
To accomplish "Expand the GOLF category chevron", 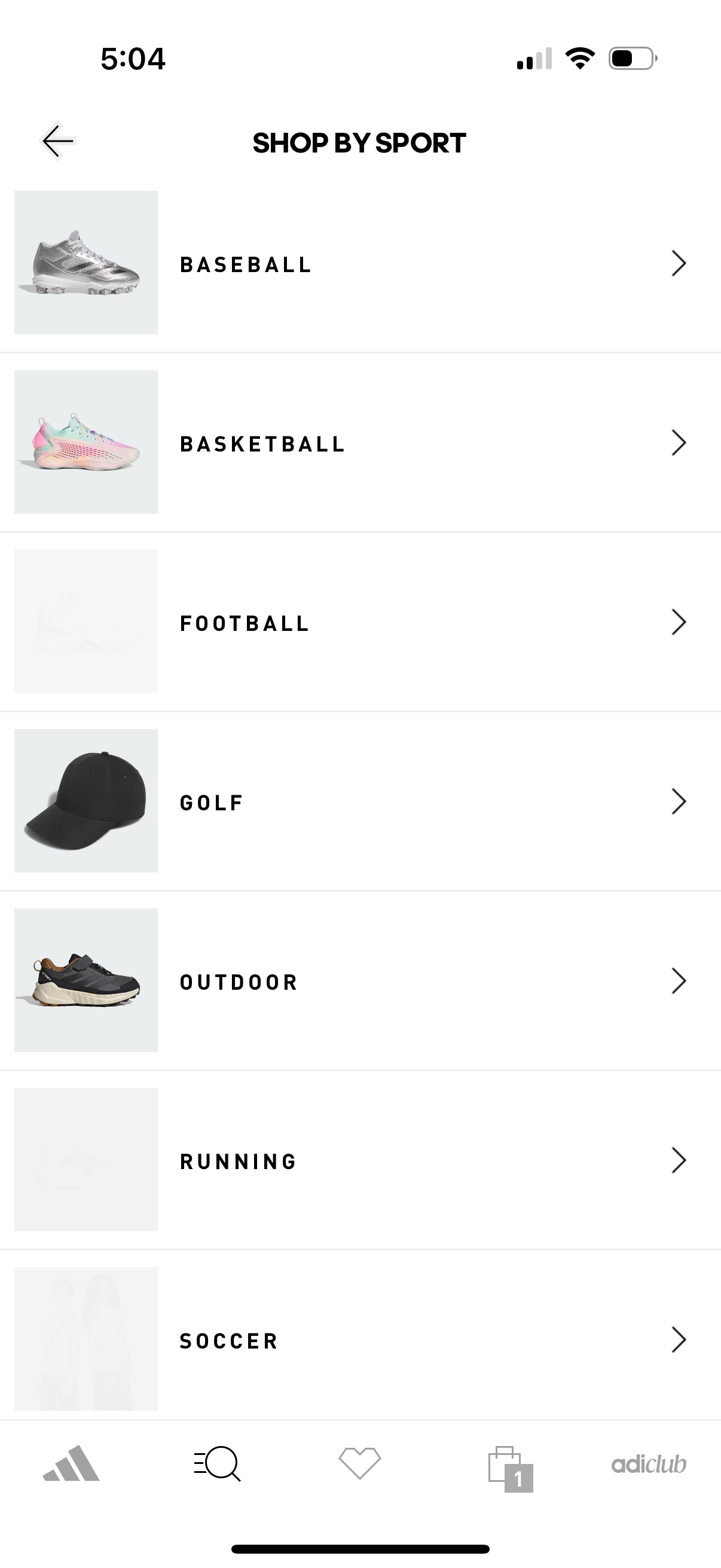I will point(679,802).
